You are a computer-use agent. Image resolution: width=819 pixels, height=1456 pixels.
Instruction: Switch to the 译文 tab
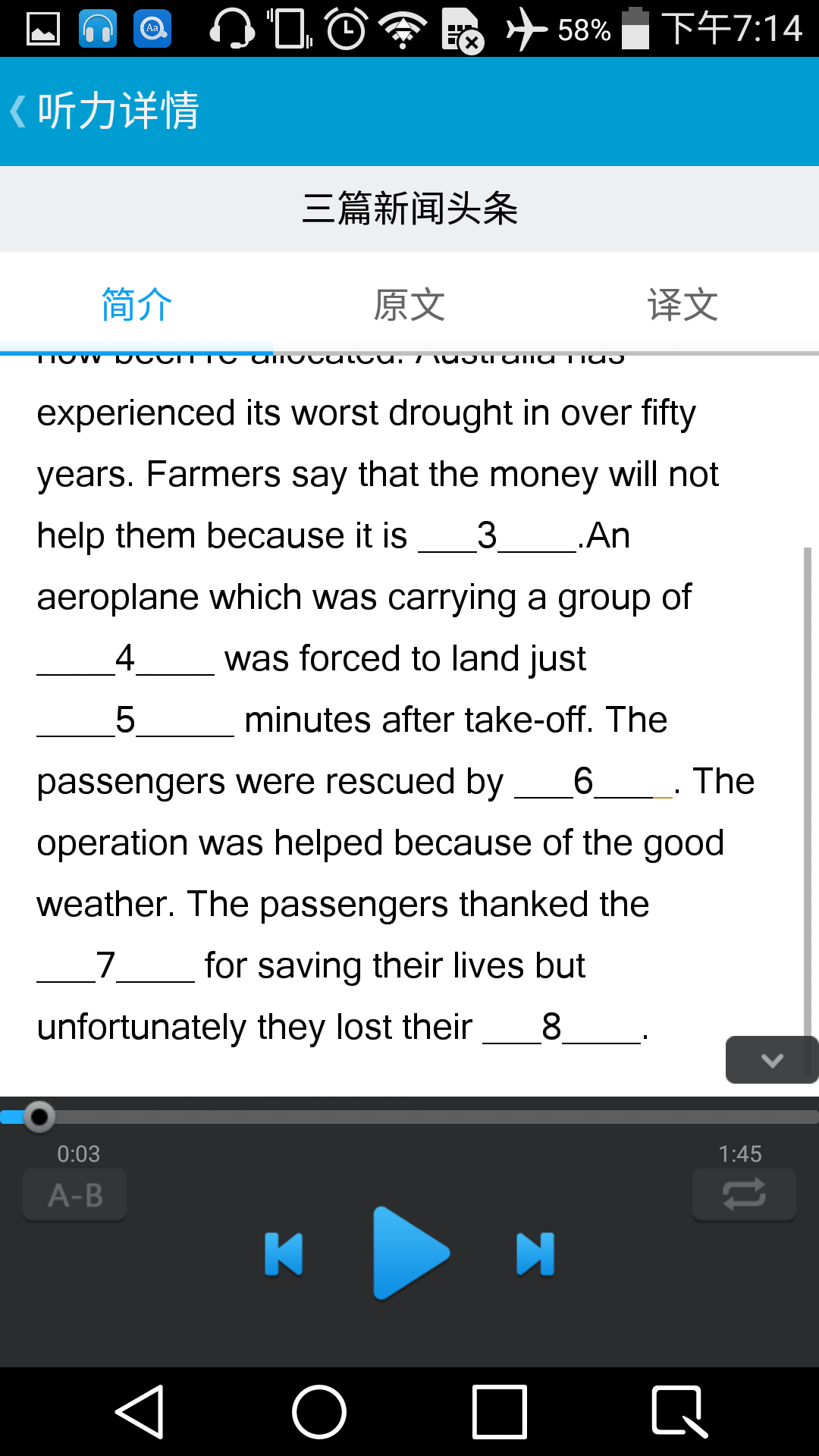[682, 304]
